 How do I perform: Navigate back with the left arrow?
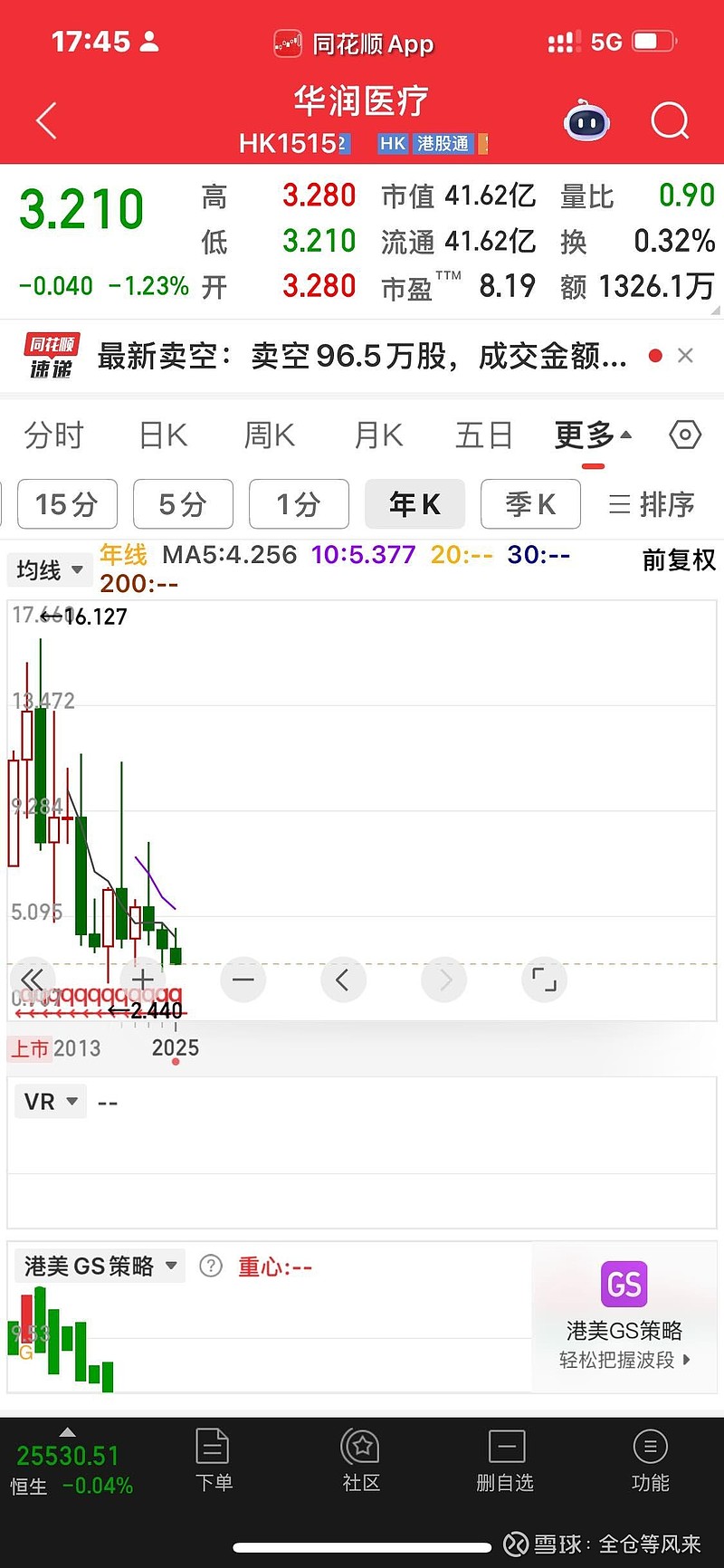pyautogui.click(x=45, y=120)
